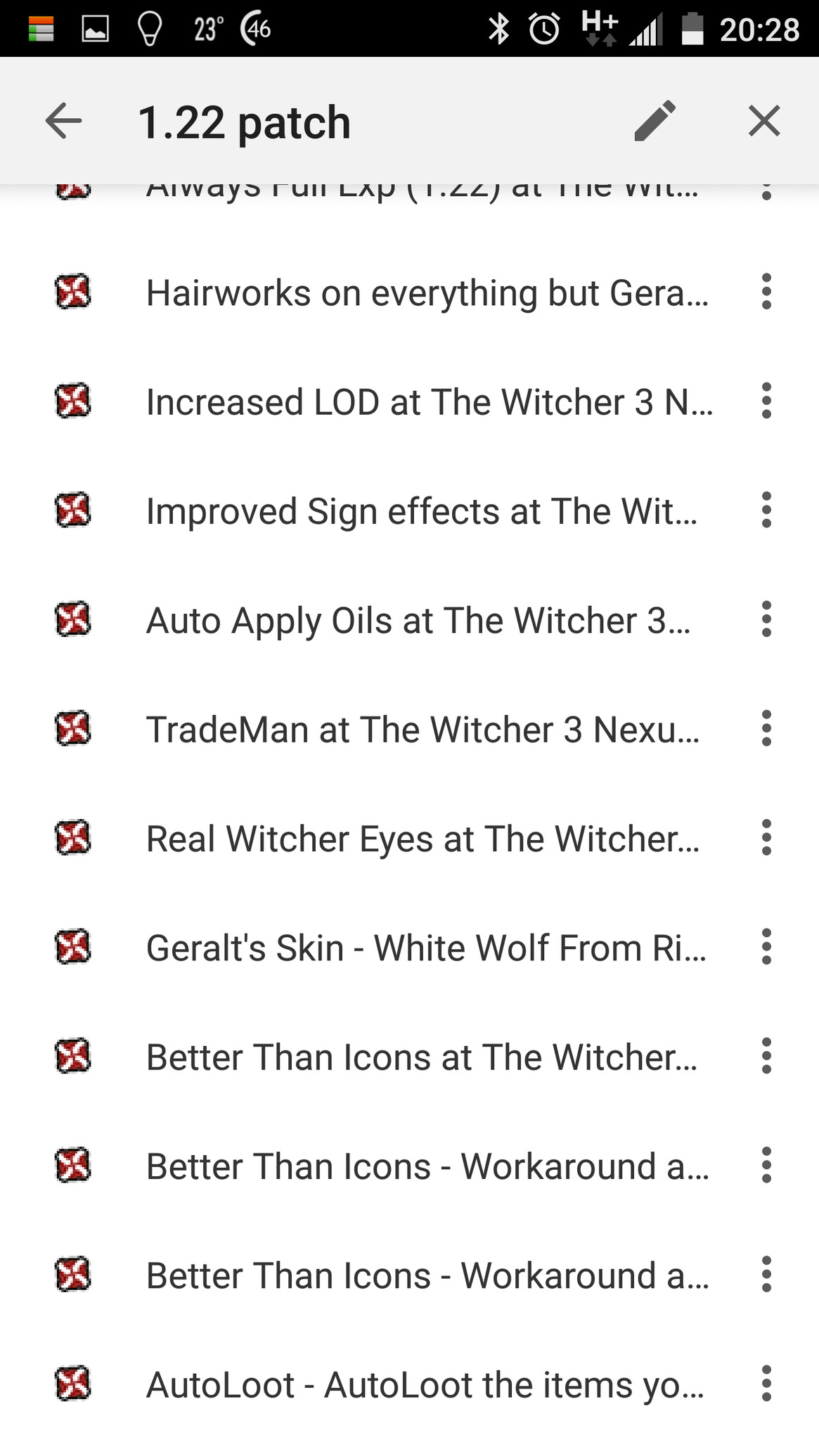Show options for Increased LOD bookmark
The height and width of the screenshot is (1456, 819).
[766, 402]
